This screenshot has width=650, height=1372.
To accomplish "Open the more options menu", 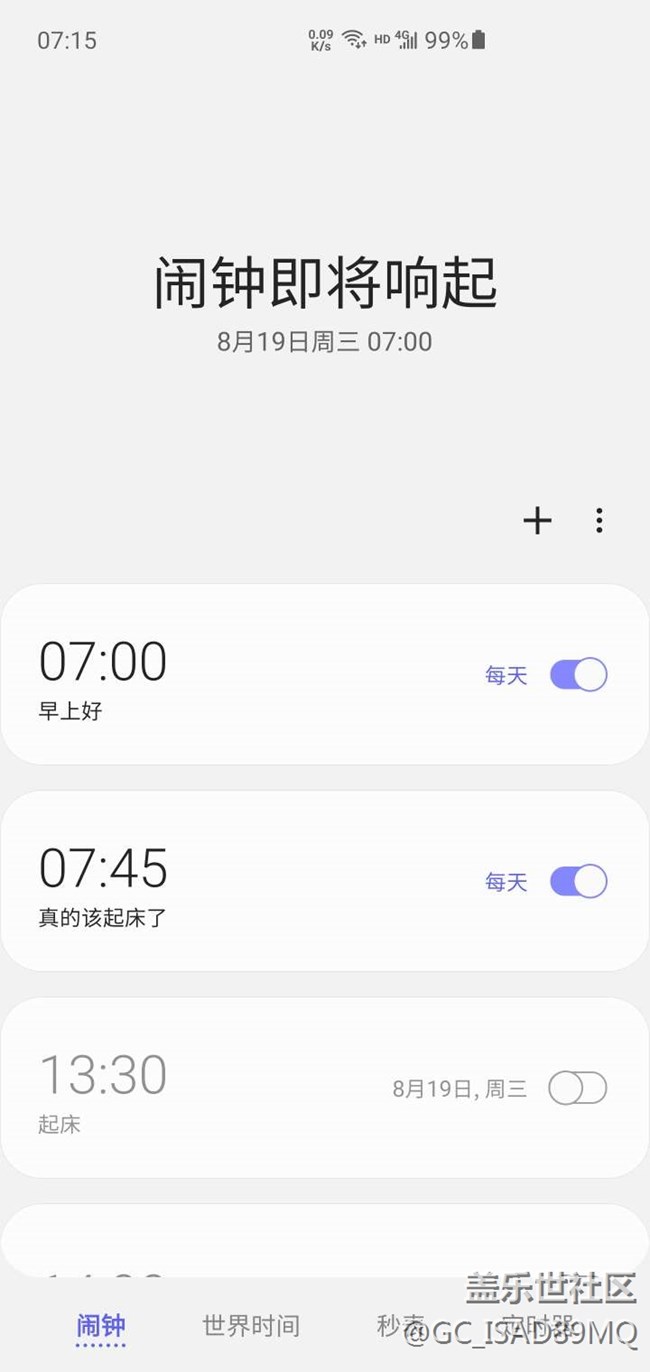I will [599, 520].
